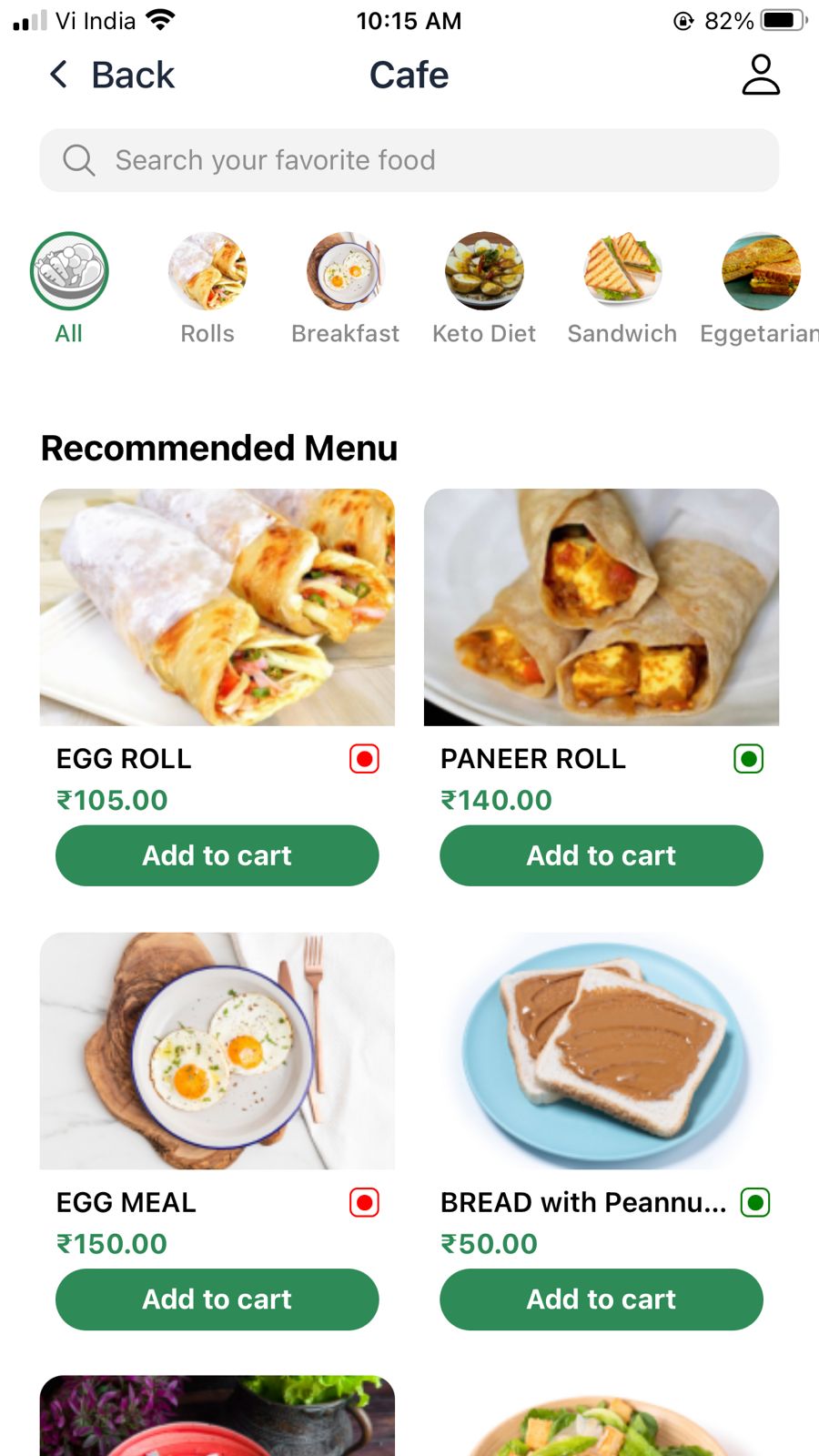View the Paneer Roll item photo
Image resolution: width=819 pixels, height=1456 pixels.
pyautogui.click(x=602, y=607)
